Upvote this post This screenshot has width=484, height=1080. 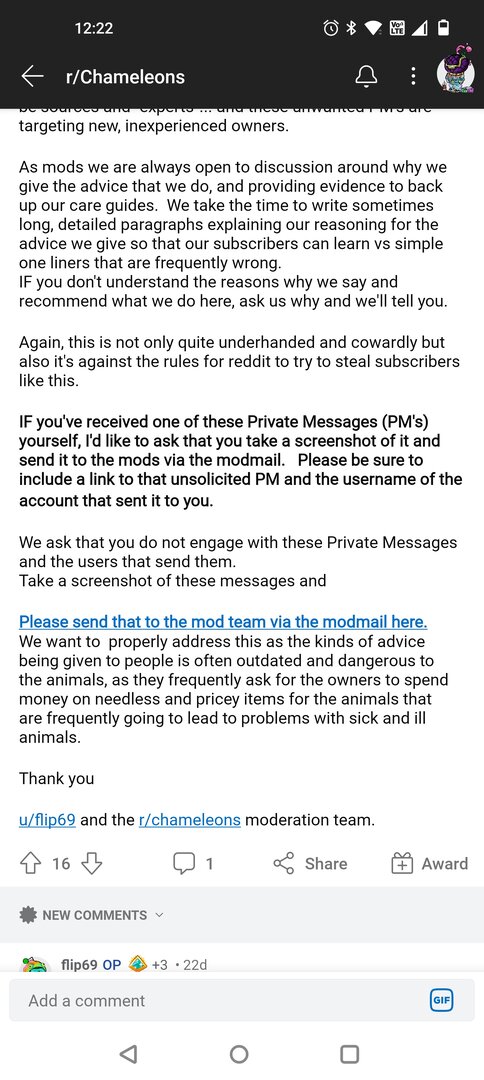tap(30, 864)
